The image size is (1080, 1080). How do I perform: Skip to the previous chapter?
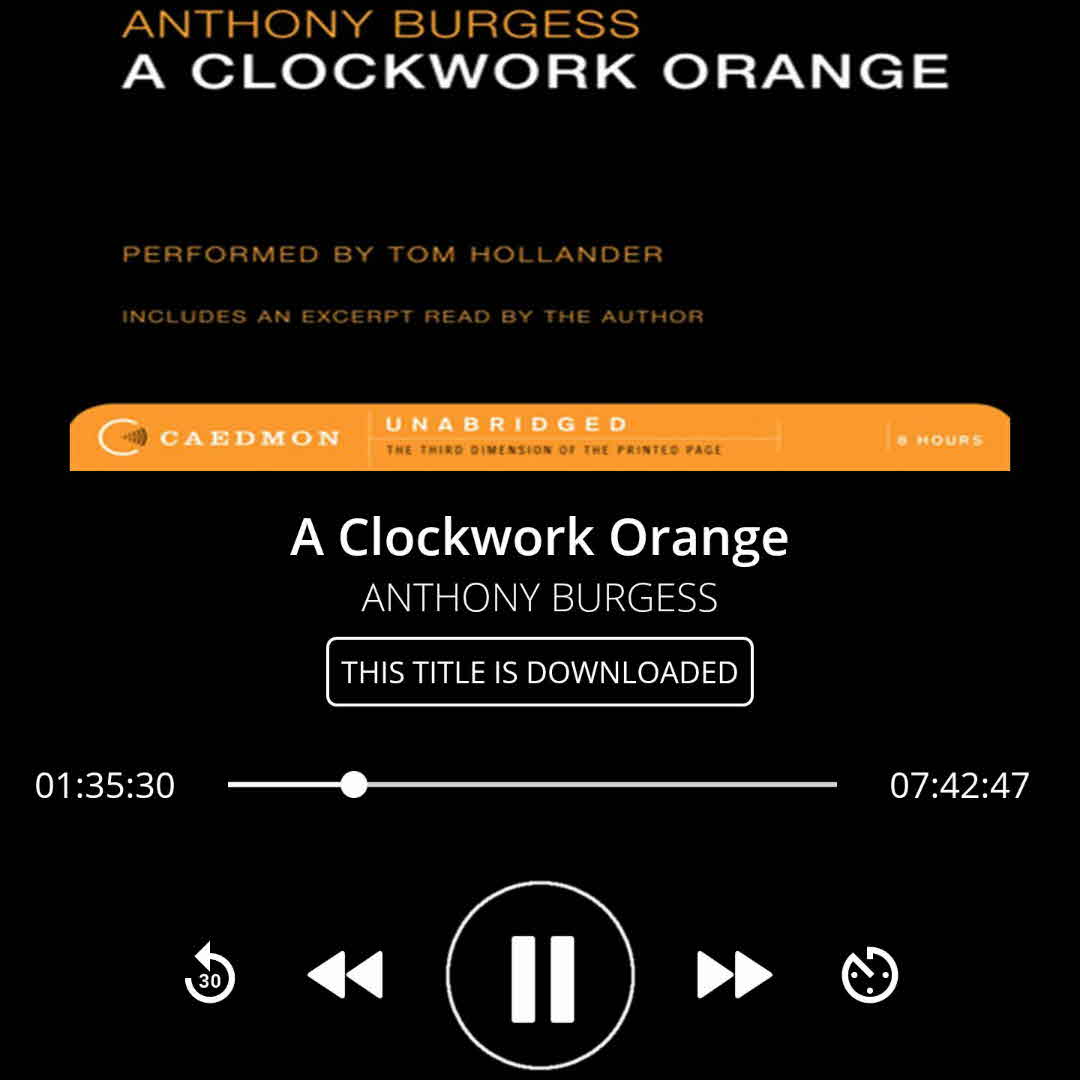pos(345,975)
